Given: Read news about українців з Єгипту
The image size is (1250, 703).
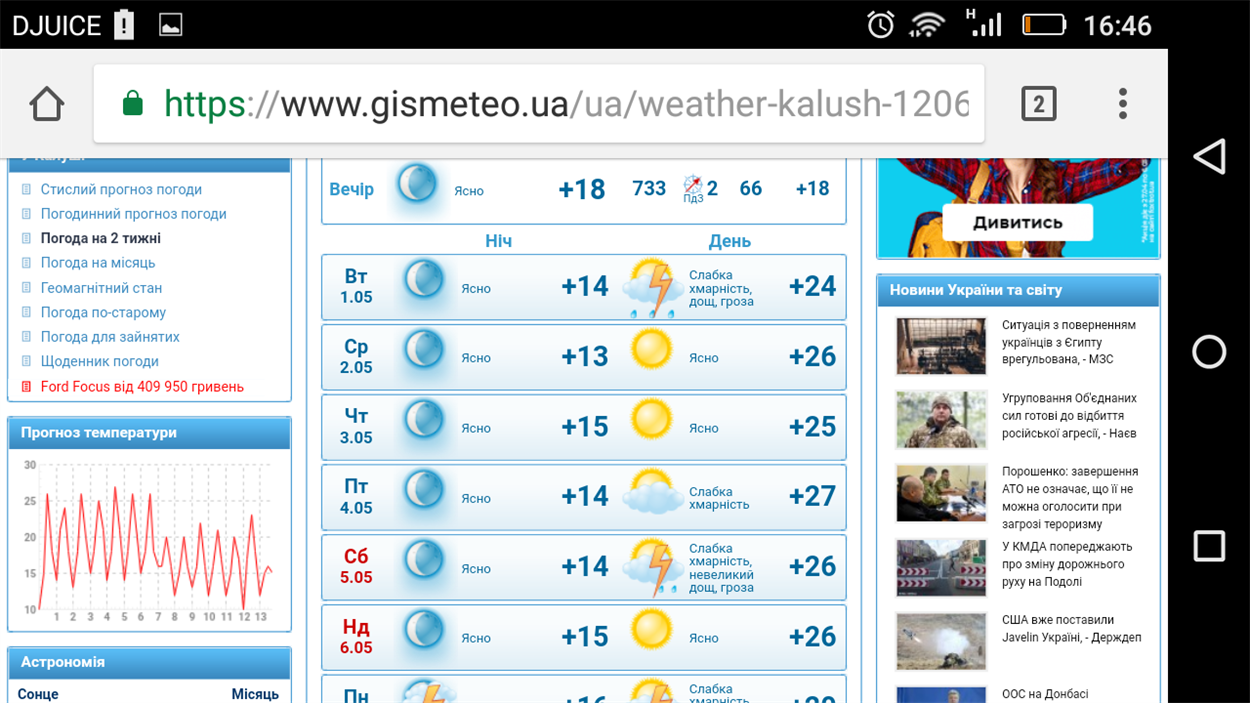Looking at the screenshot, I should tap(1068, 342).
